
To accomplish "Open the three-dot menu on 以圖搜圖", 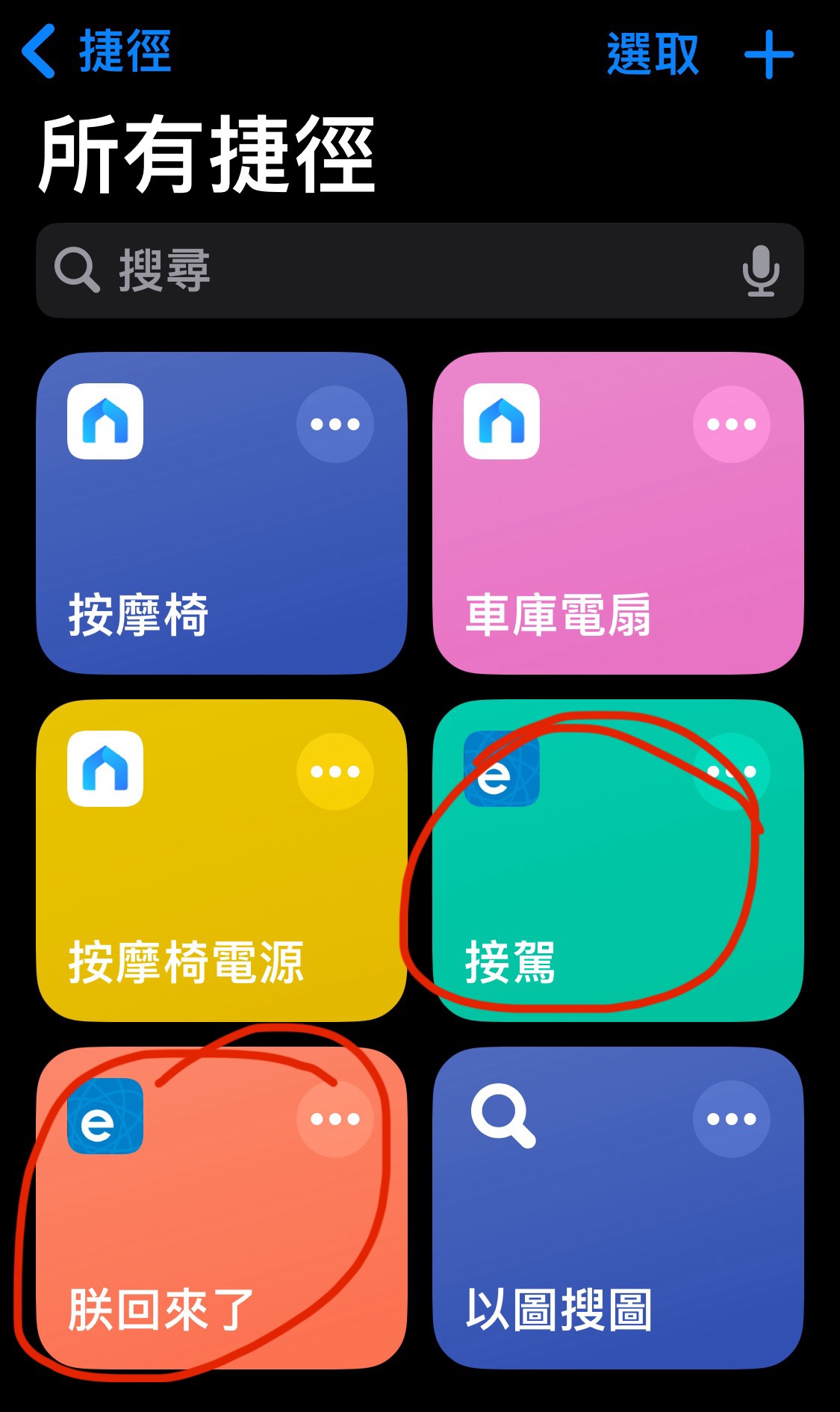I will [x=732, y=1119].
